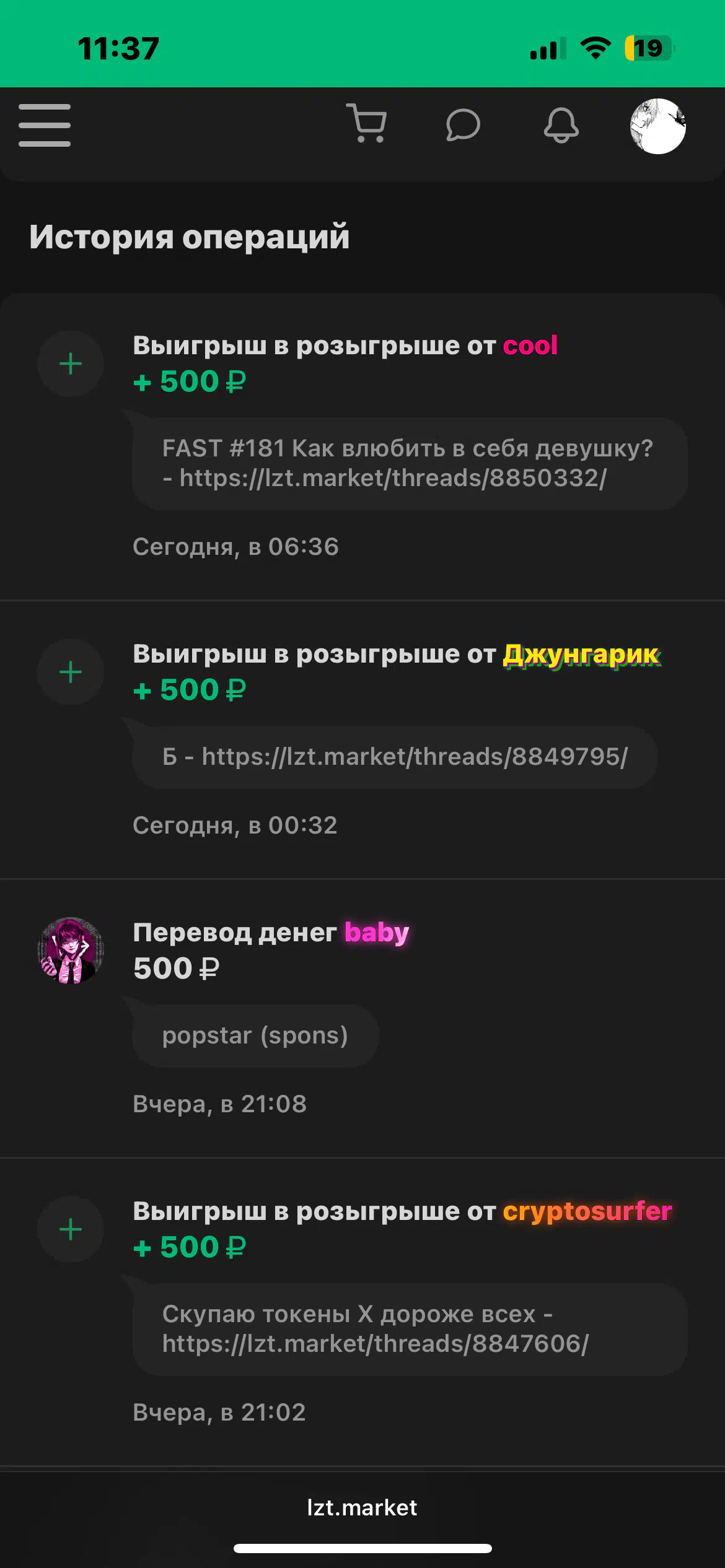Open the notifications bell

pyautogui.click(x=561, y=125)
